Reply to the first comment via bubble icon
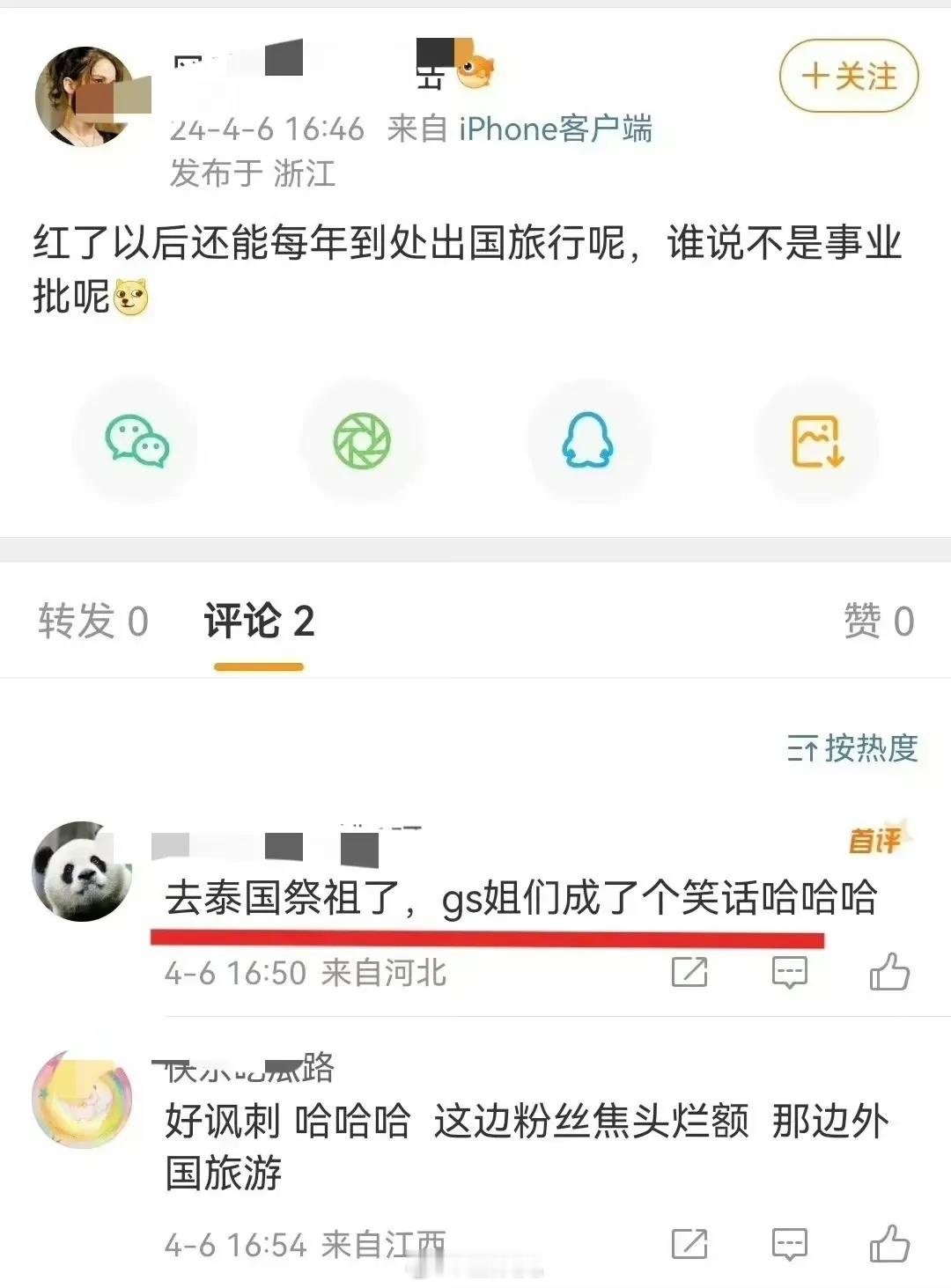Screen dimensions: 951x1288 click(791, 974)
